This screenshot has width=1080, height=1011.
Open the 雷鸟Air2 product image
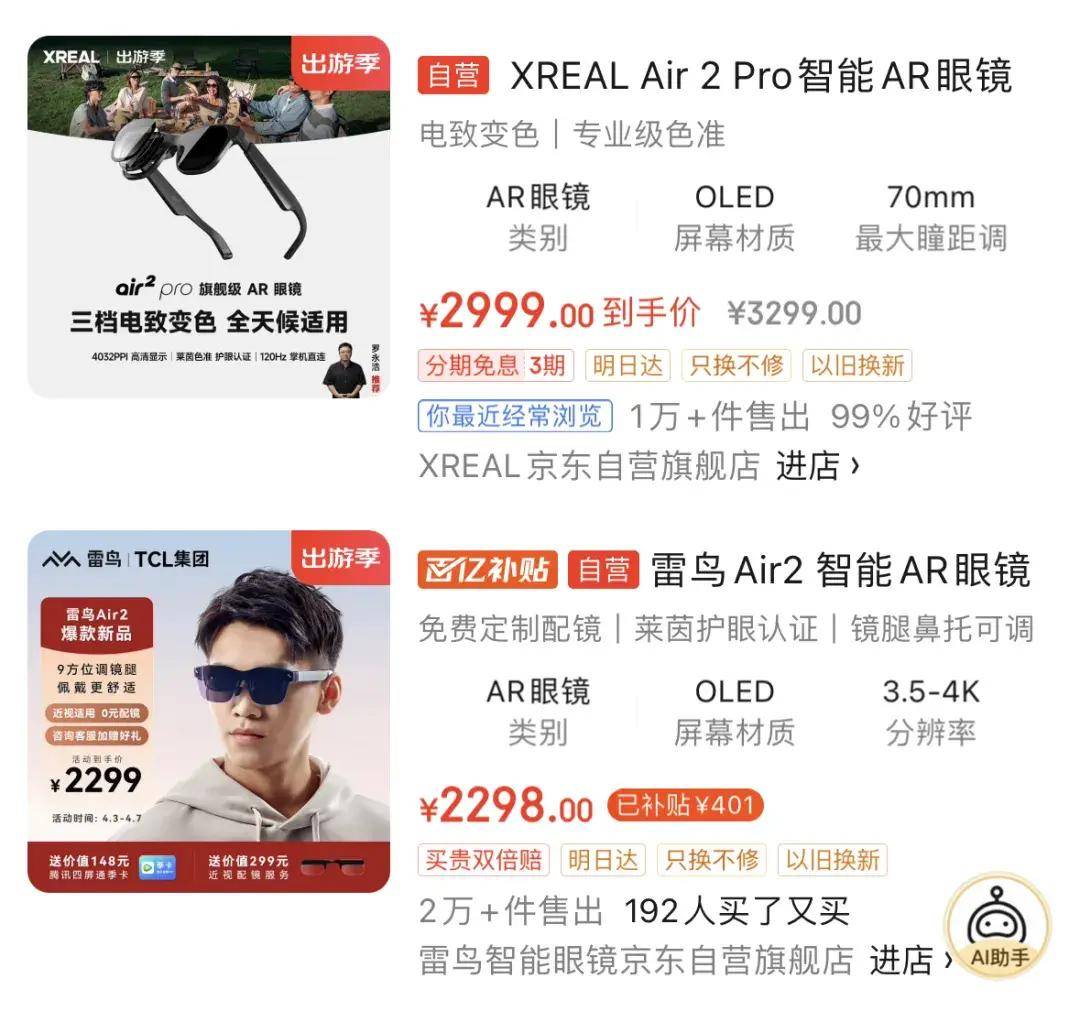pos(208,711)
